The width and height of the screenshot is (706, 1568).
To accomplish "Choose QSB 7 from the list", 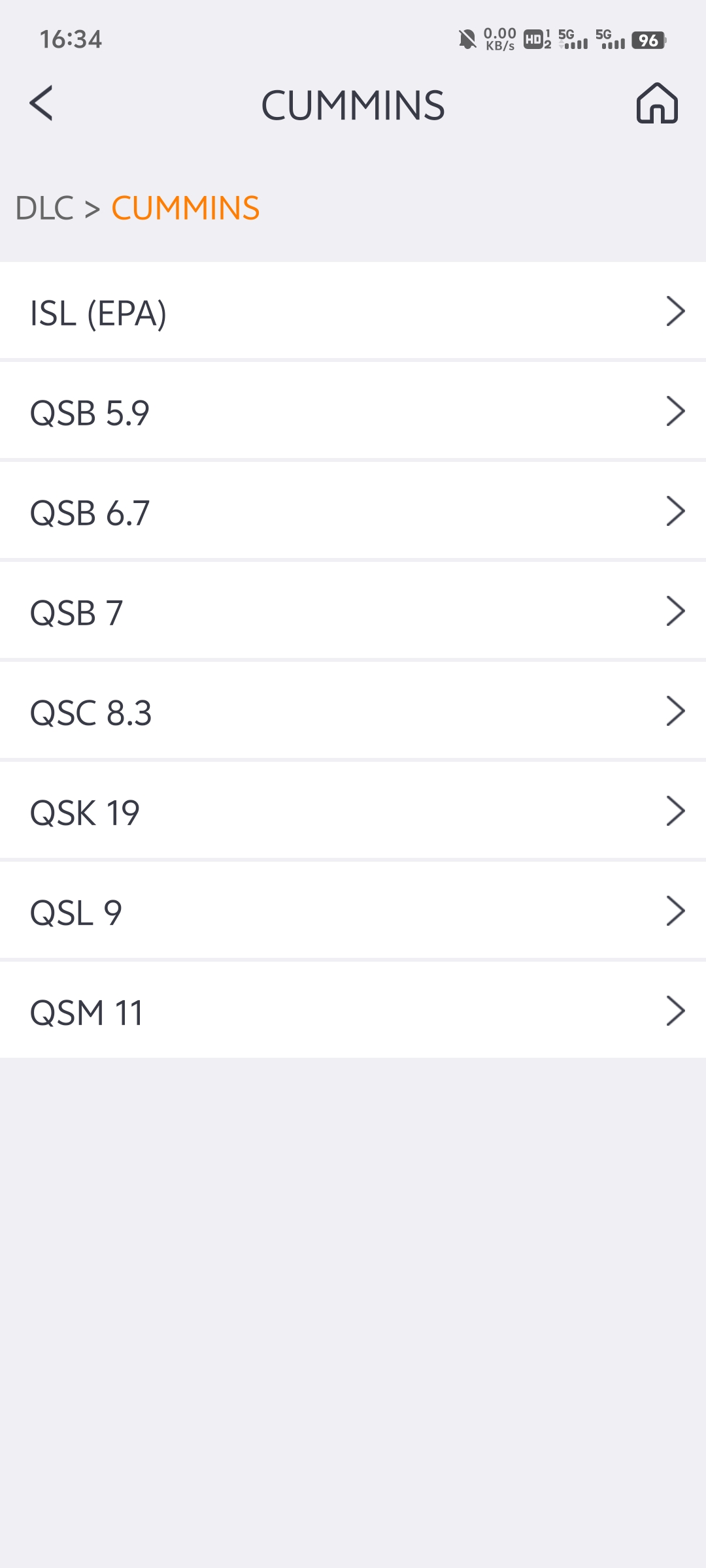I will 353,612.
